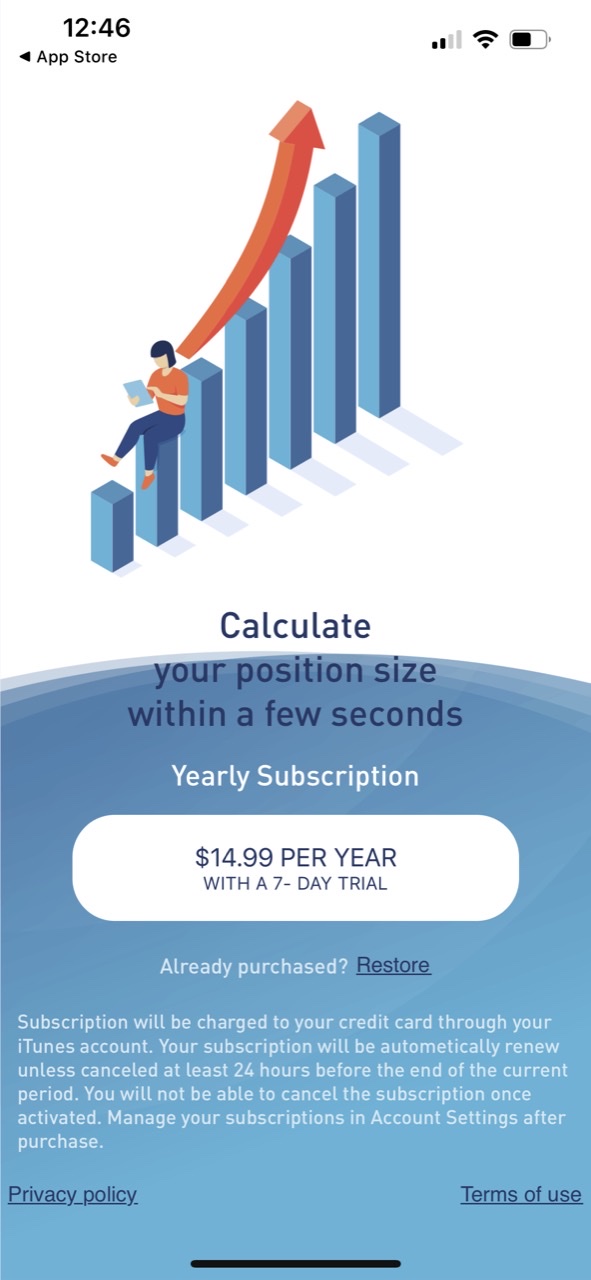591x1280 pixels.
Task: Open the Privacy policy link
Action: pyautogui.click(x=73, y=1194)
